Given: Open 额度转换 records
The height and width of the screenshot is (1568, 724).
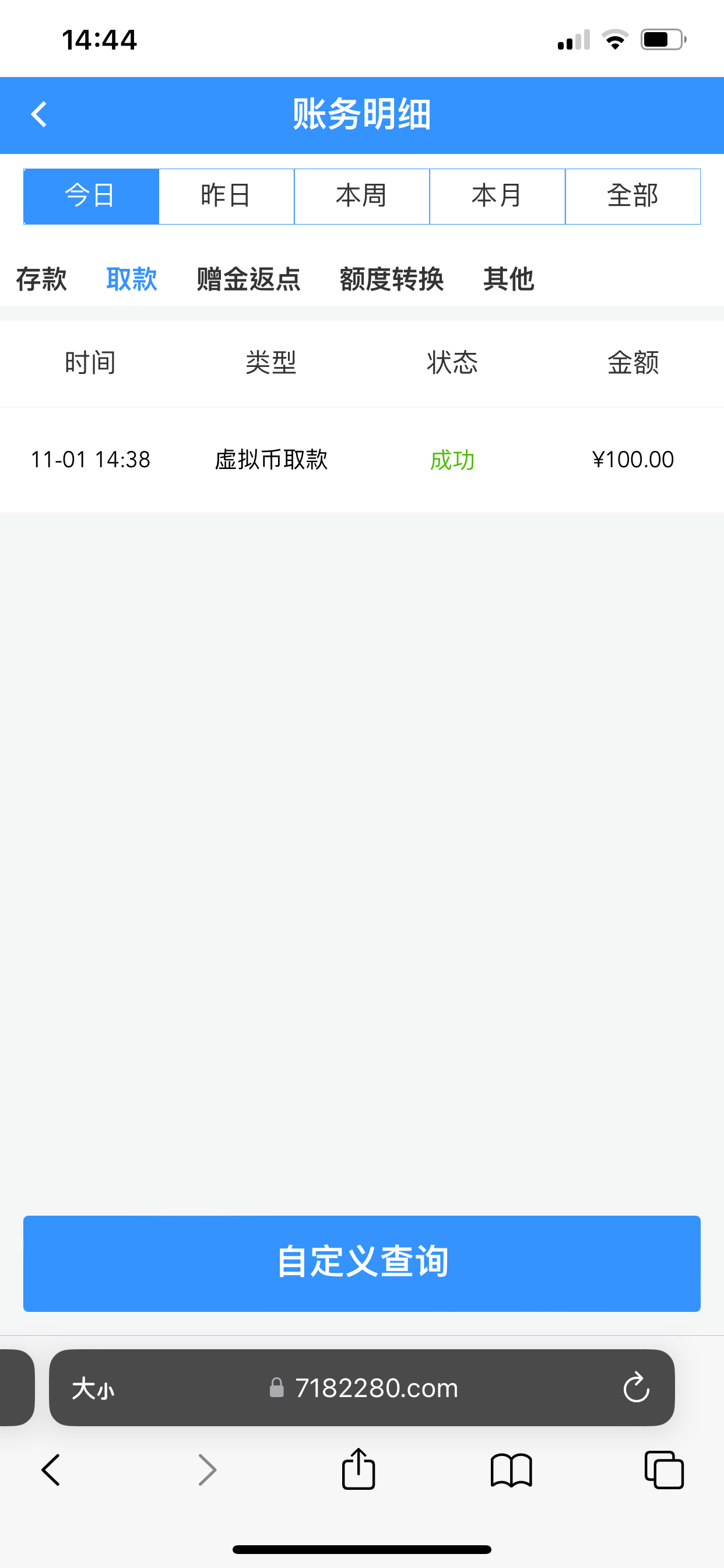Looking at the screenshot, I should point(391,279).
